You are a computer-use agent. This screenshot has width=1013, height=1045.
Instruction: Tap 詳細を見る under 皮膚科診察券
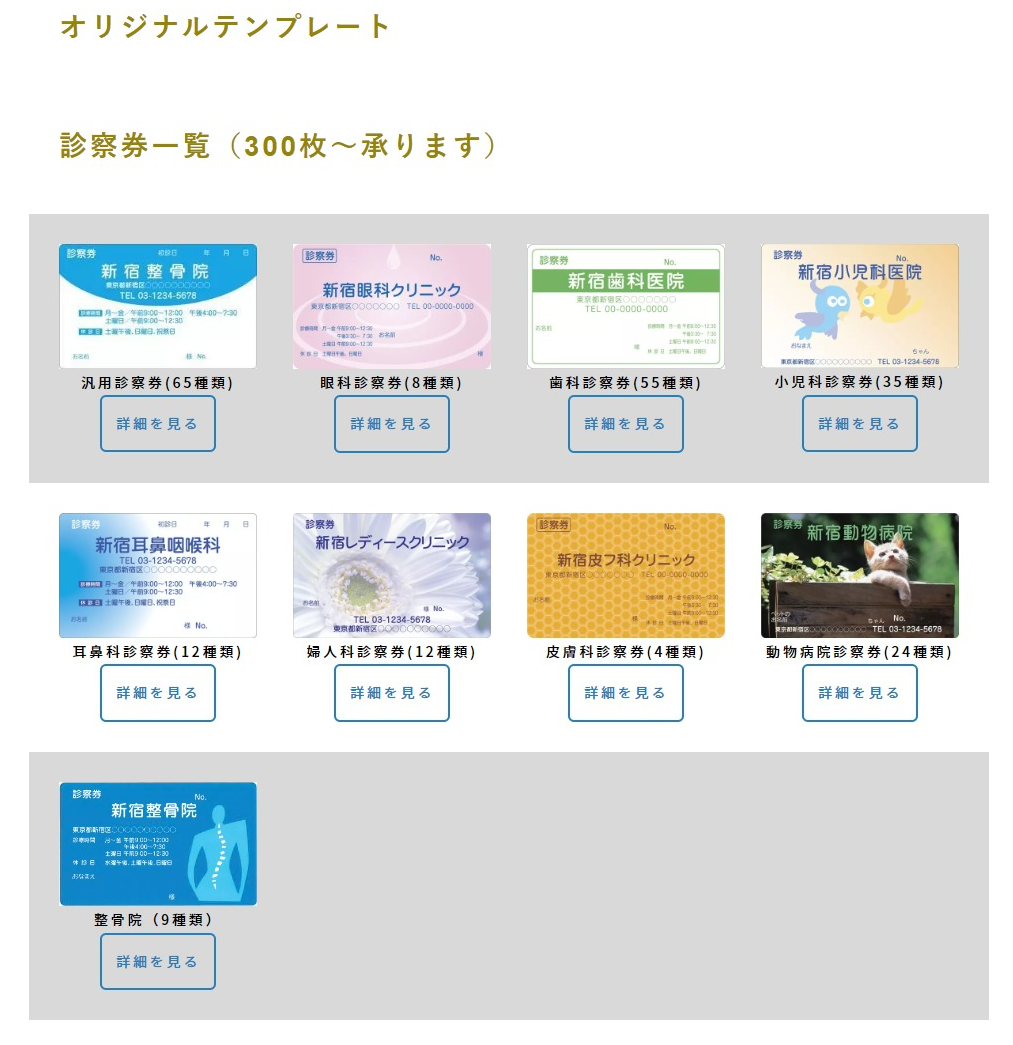(x=626, y=693)
